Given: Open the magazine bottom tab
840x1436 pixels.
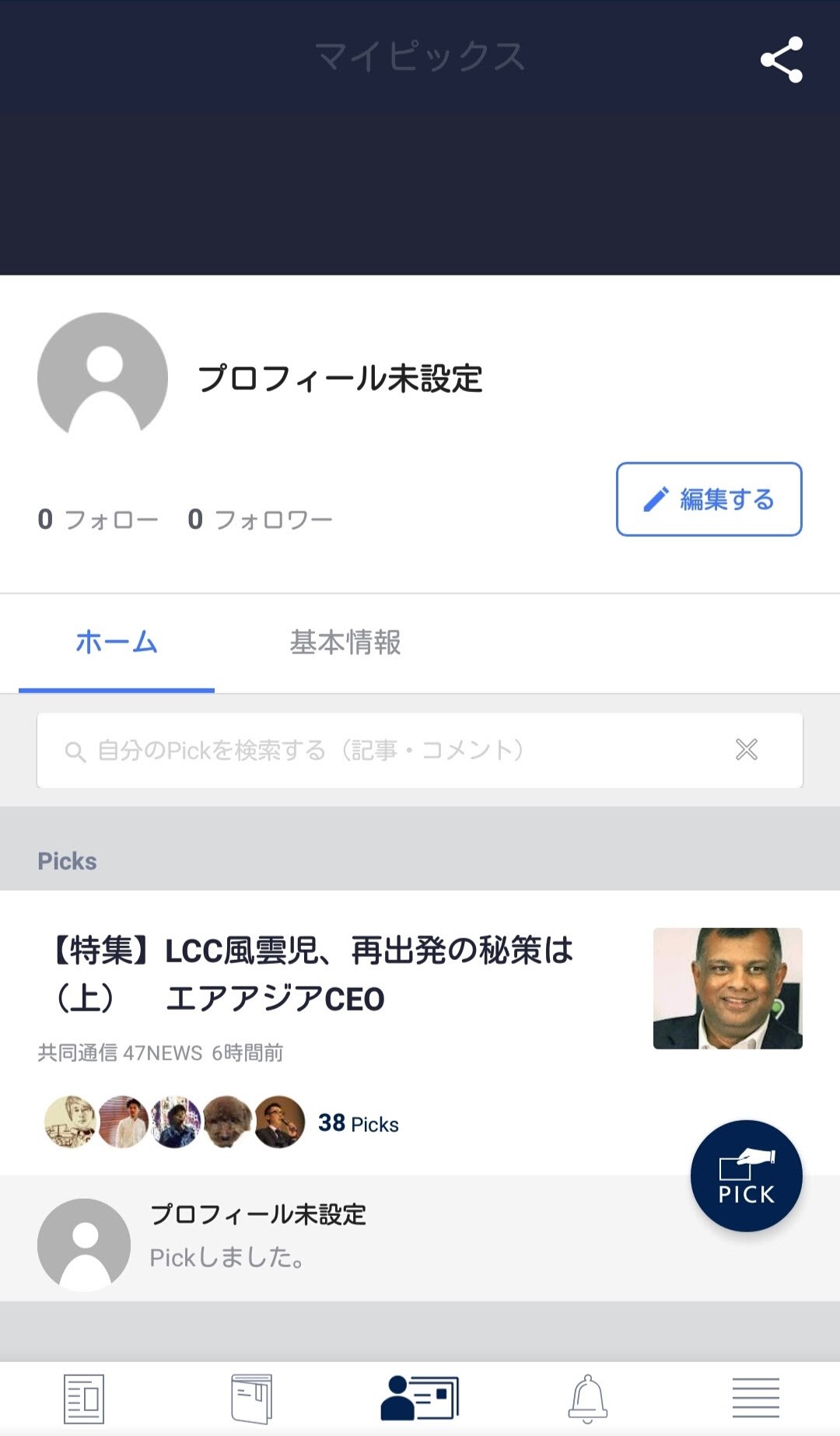Looking at the screenshot, I should [251, 1399].
